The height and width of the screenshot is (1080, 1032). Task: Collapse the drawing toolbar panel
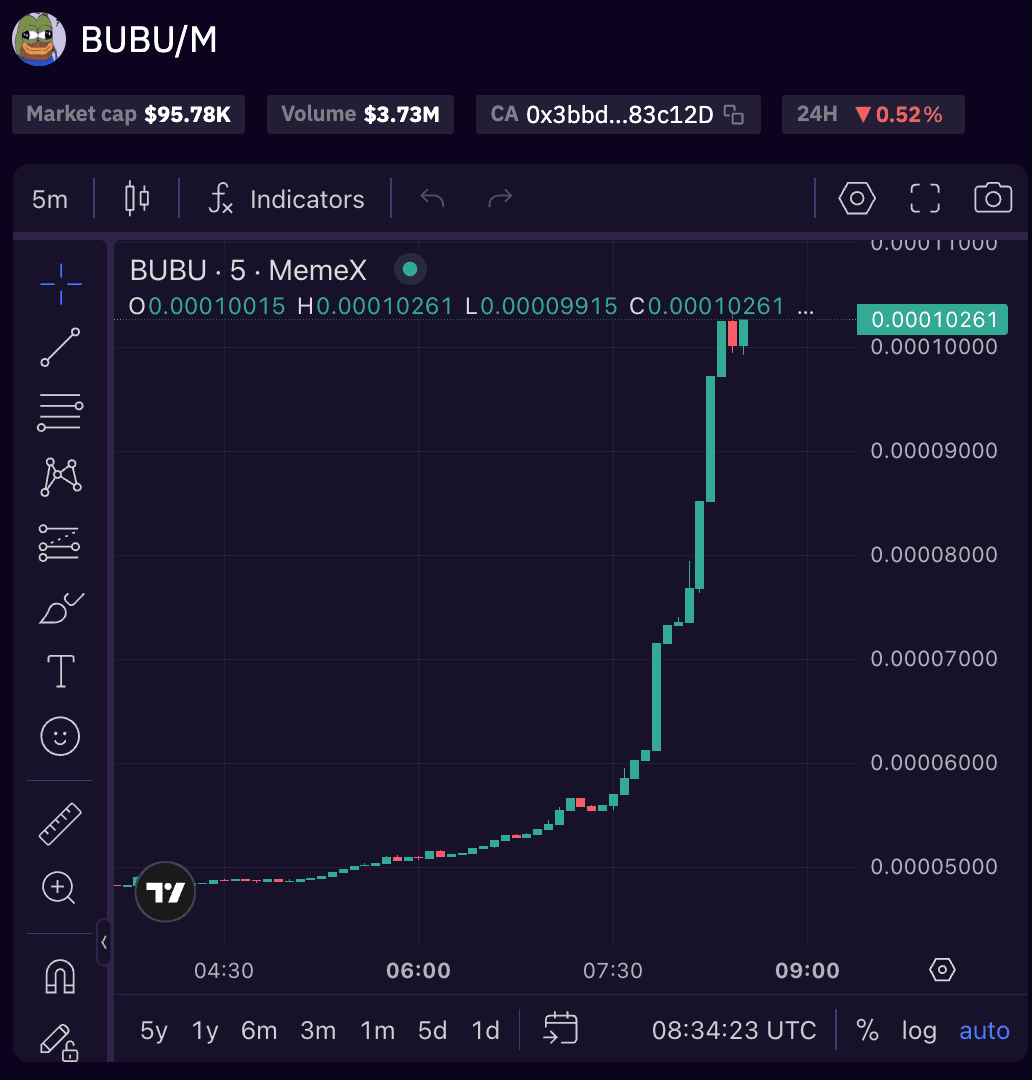(104, 942)
